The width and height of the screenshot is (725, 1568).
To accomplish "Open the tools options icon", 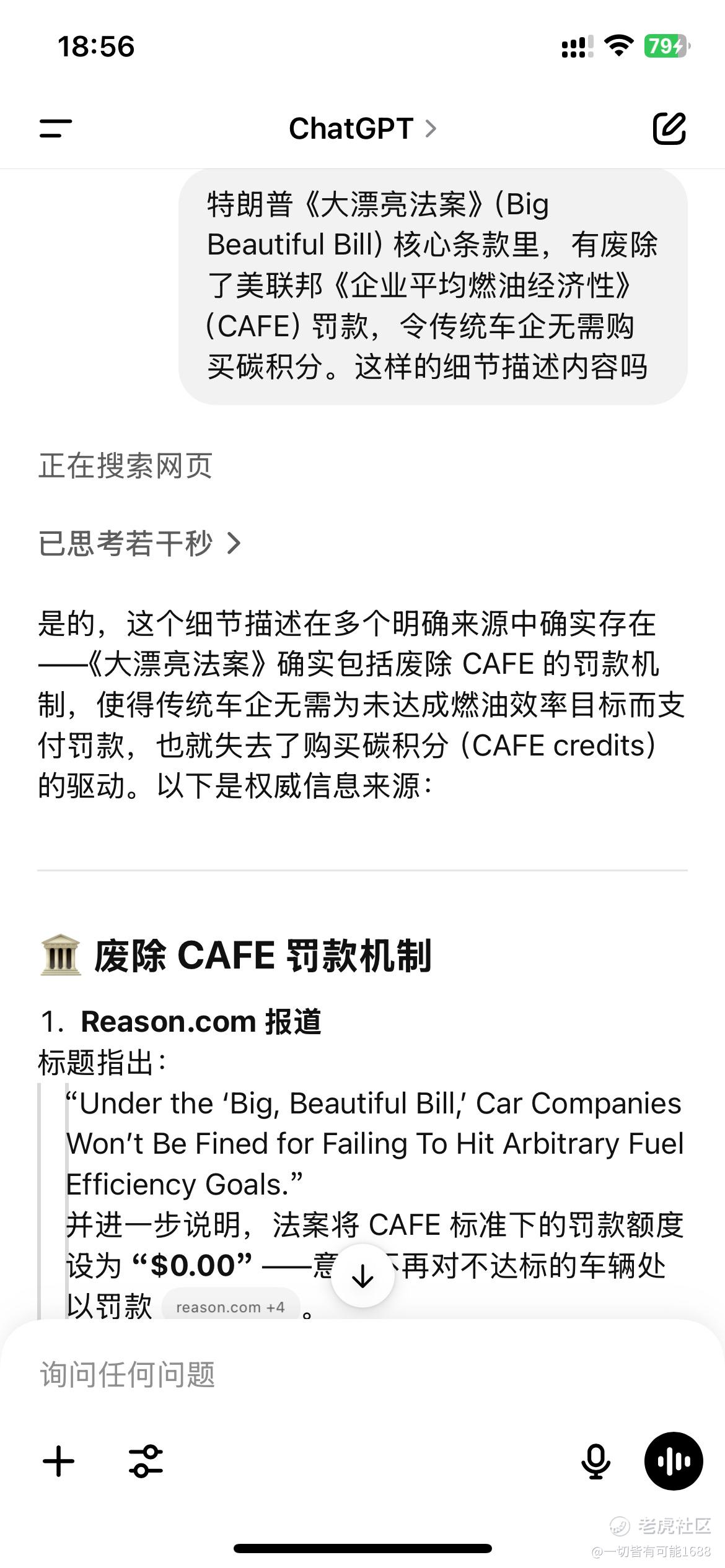I will click(146, 1461).
